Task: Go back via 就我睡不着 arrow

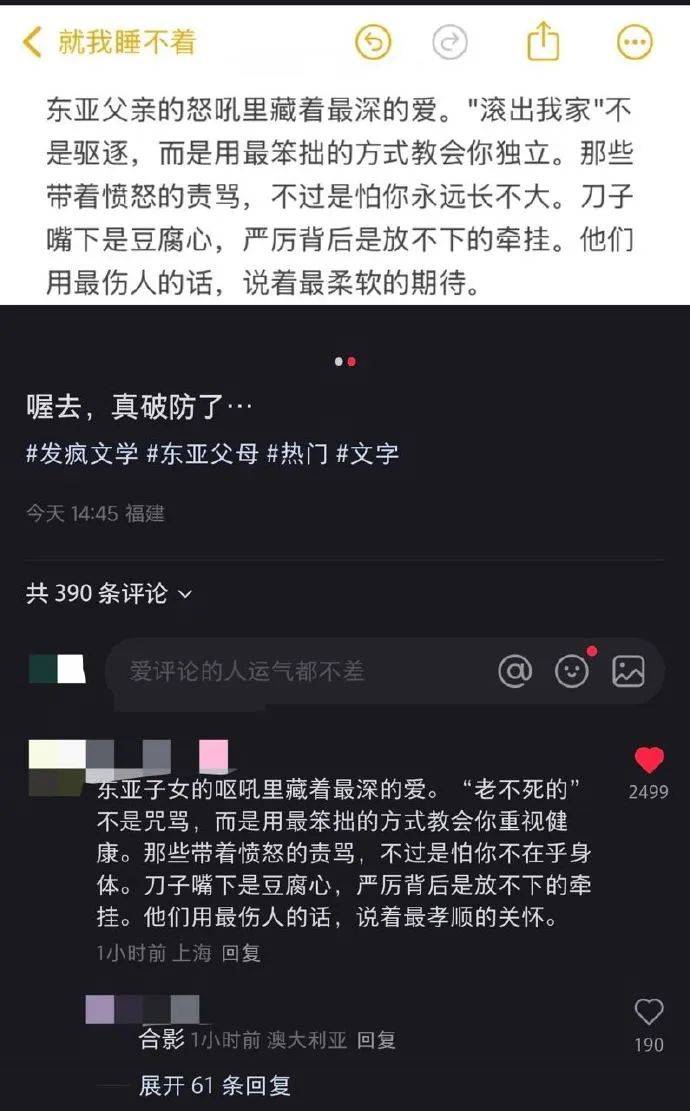Action: (34, 42)
